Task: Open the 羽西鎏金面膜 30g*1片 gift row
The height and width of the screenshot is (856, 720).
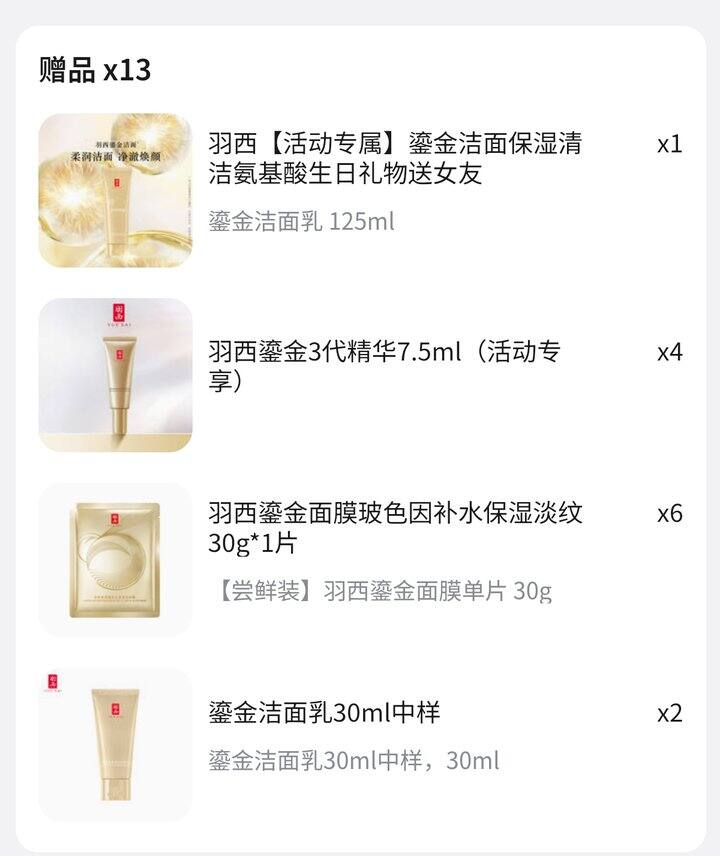Action: pyautogui.click(x=395, y=528)
